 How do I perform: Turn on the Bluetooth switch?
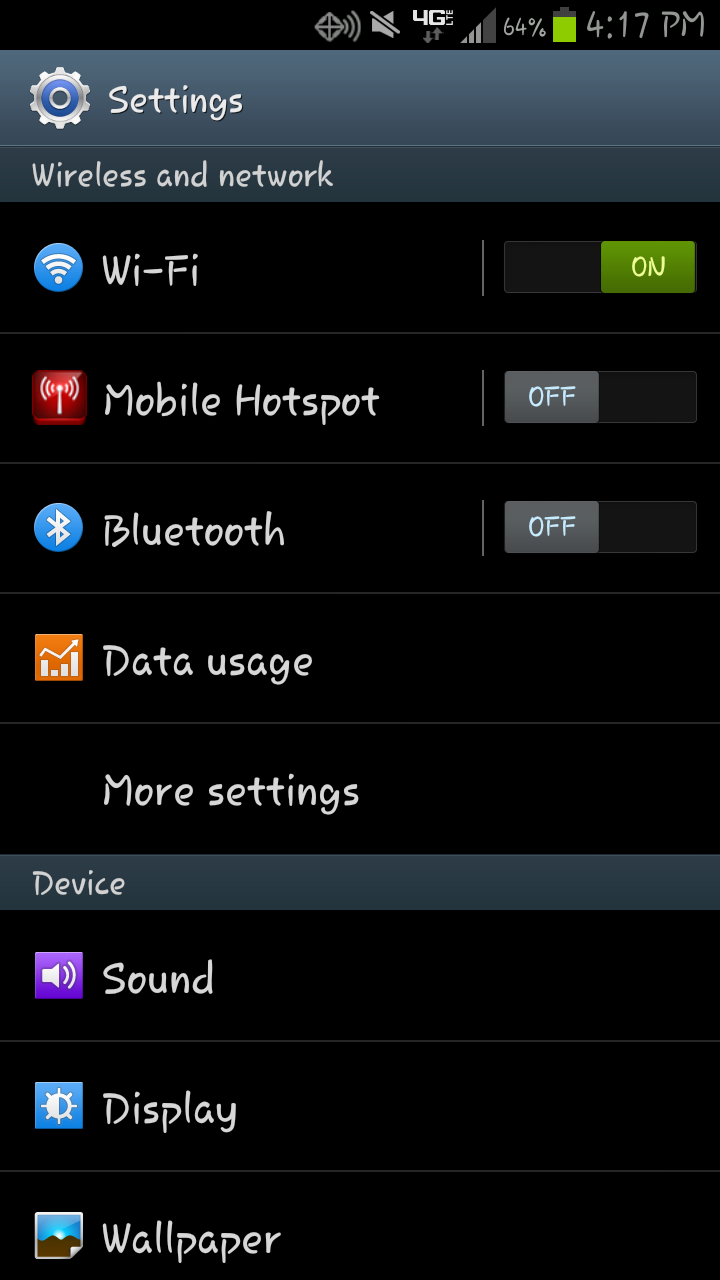coord(599,527)
